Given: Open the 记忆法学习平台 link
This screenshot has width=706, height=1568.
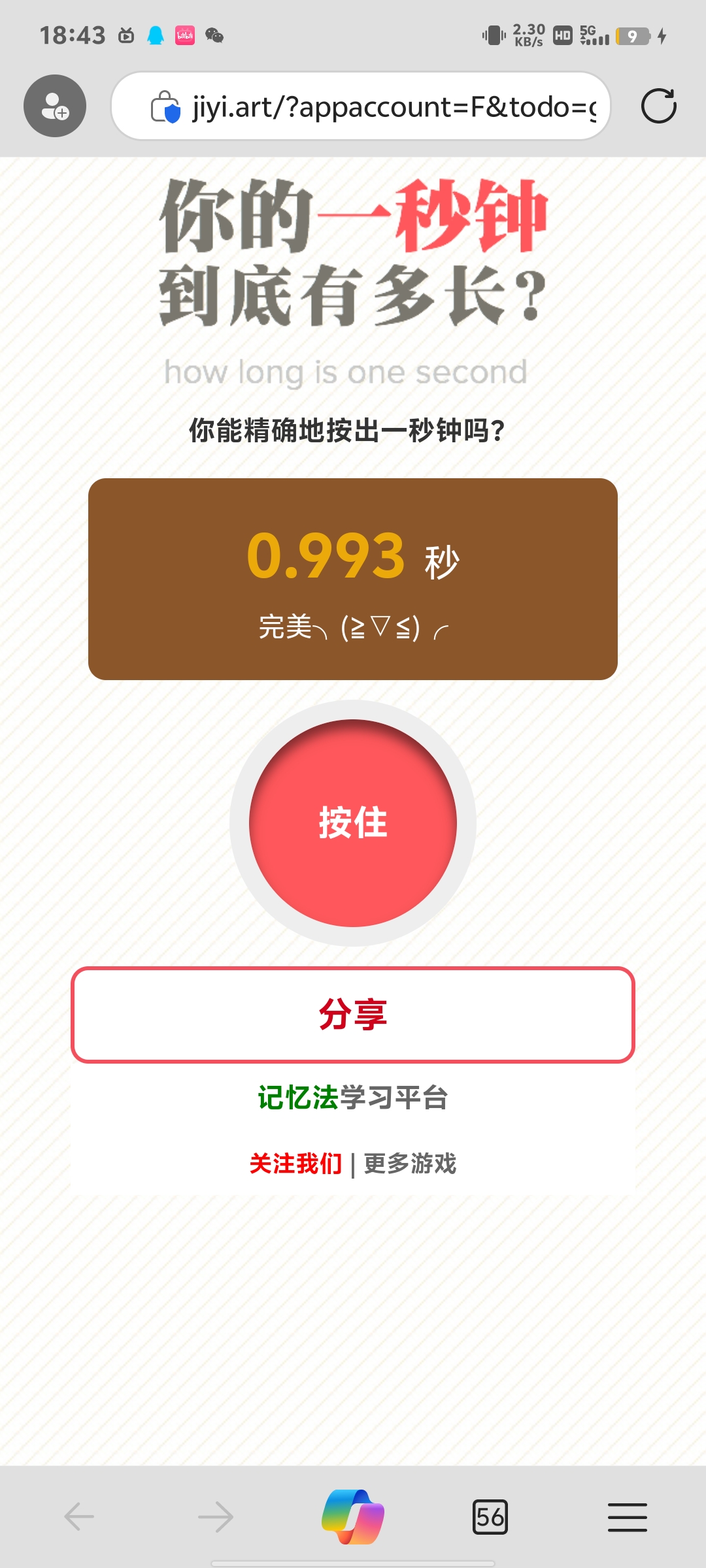Looking at the screenshot, I should click(x=353, y=1098).
